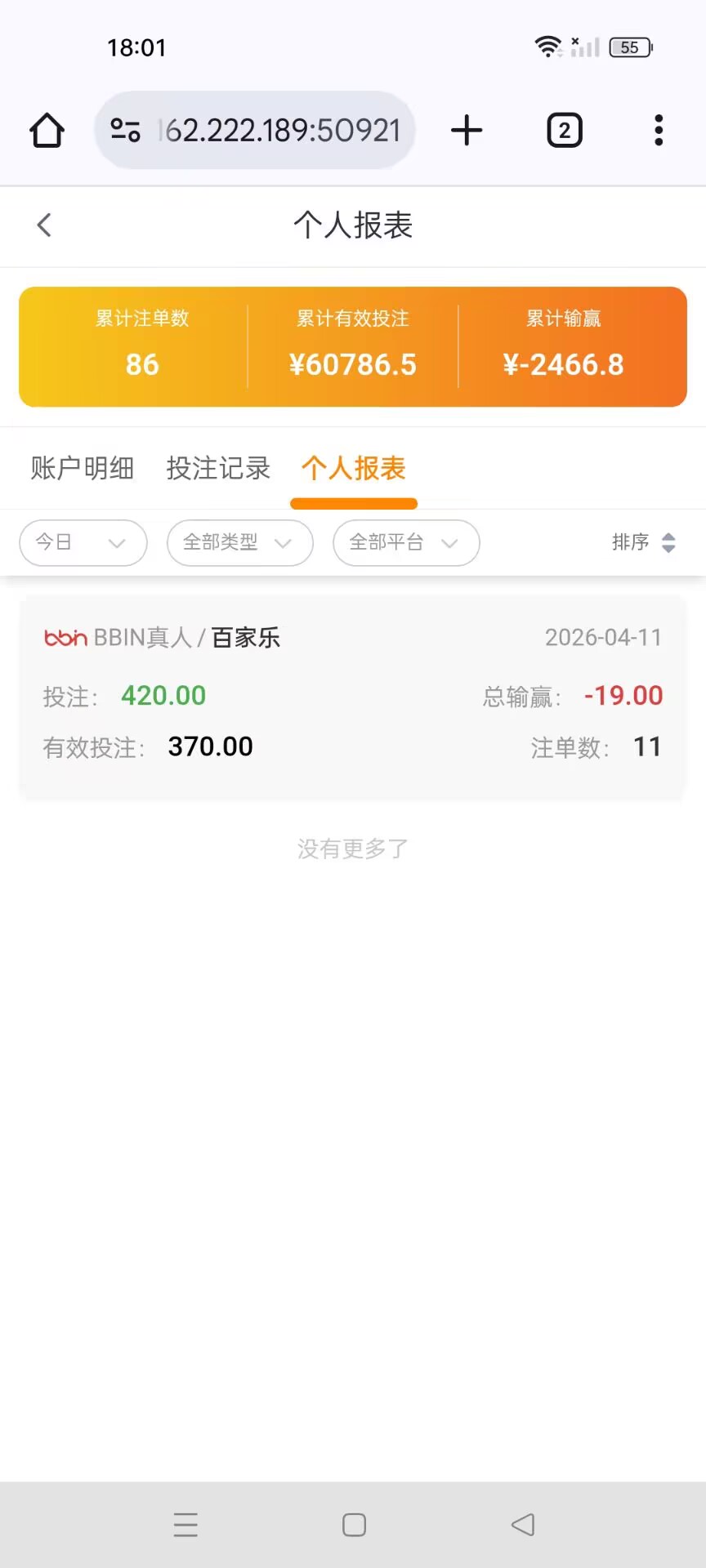Tap the system recent apps button
This screenshot has height=1568, width=706.
[185, 1525]
